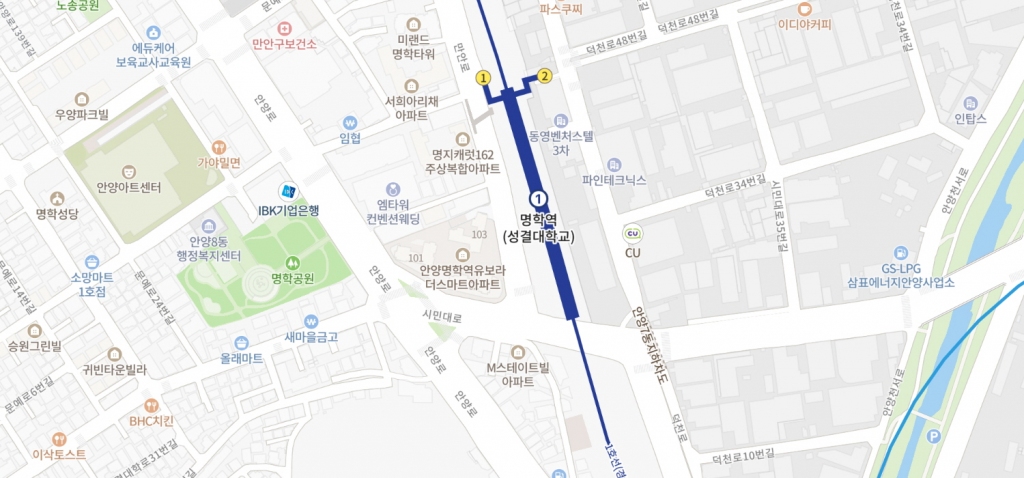
Task: Tap the 새마을금고 marker
Action: (x=311, y=321)
